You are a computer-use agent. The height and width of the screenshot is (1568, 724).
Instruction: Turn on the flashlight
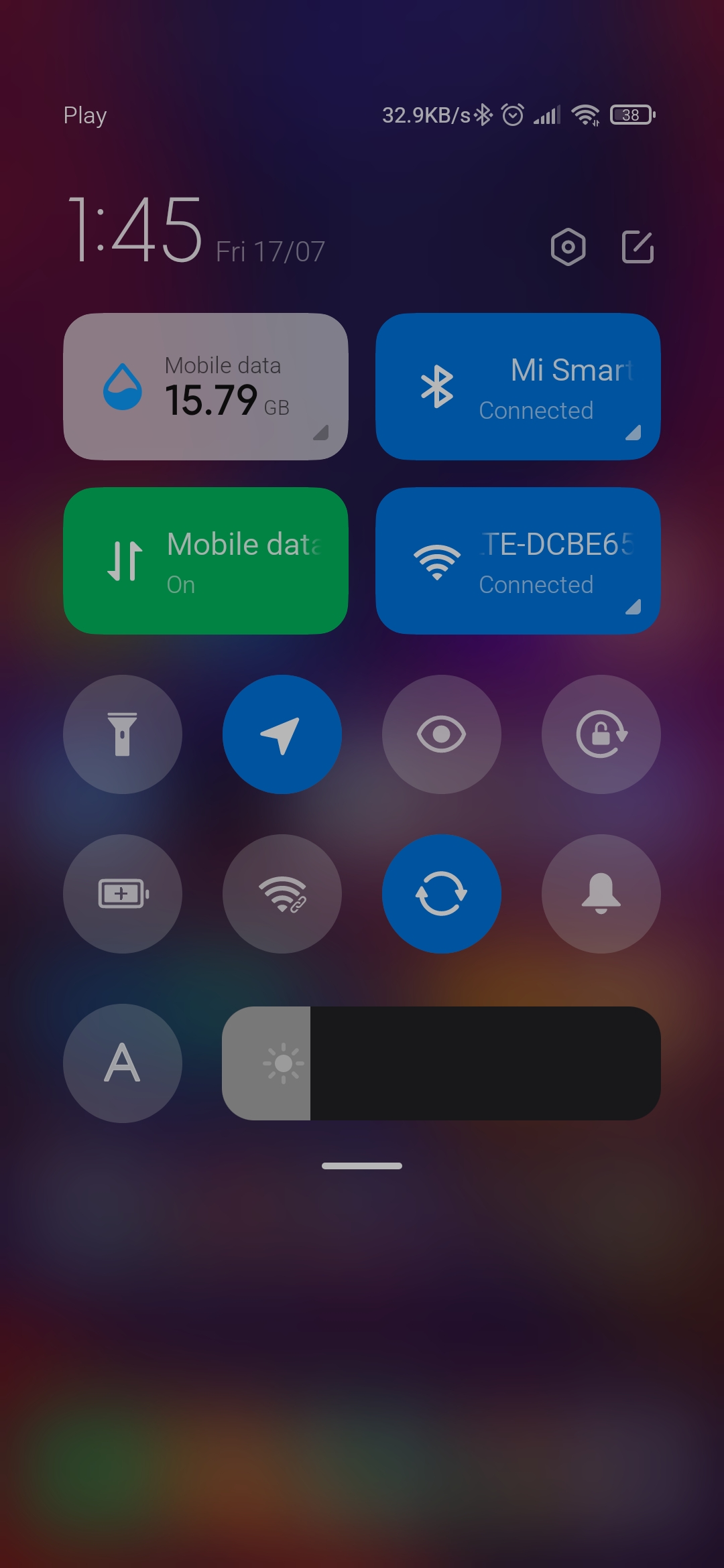pyautogui.click(x=123, y=734)
